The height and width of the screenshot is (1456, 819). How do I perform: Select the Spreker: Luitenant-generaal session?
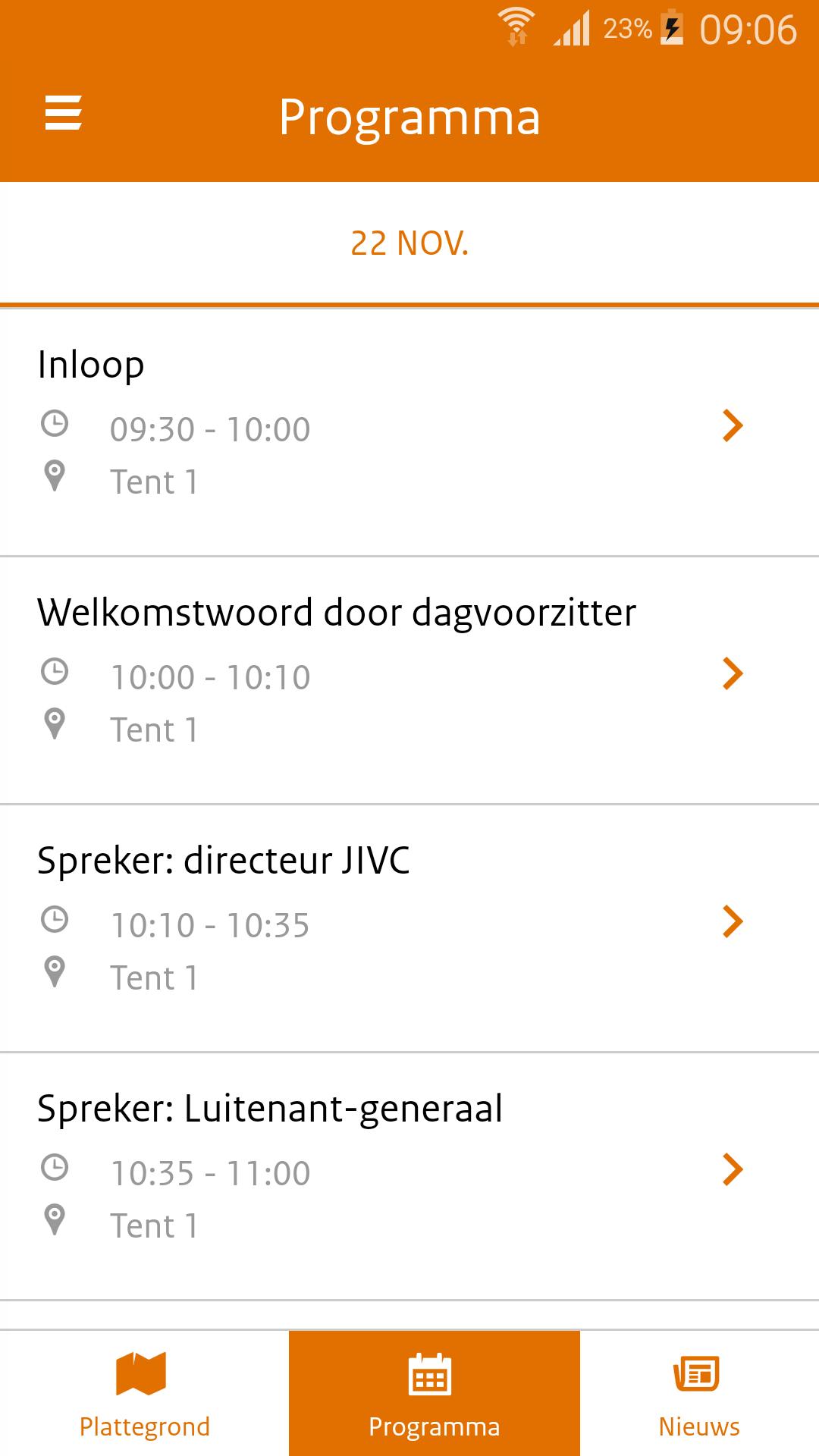pos(409,1174)
